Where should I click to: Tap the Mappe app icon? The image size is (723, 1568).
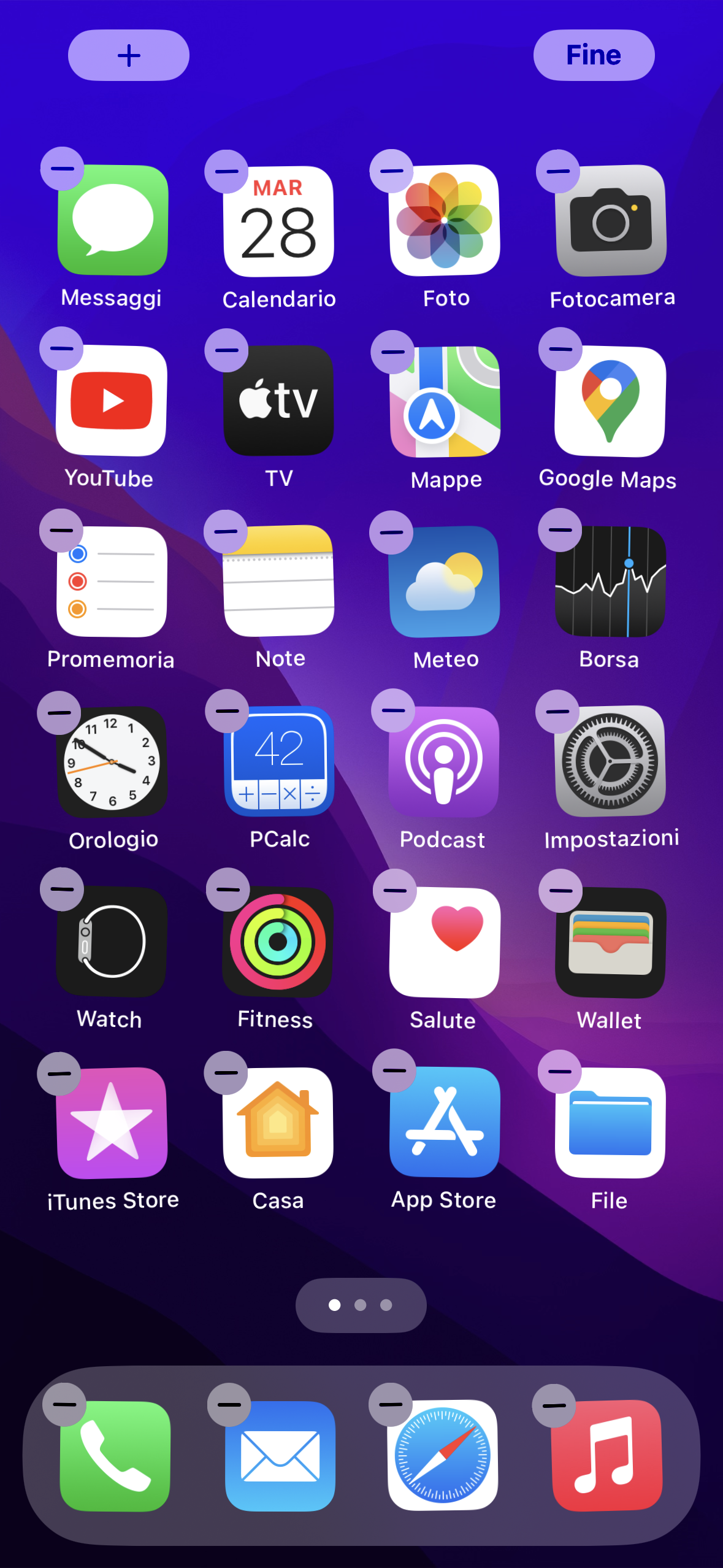coord(445,401)
